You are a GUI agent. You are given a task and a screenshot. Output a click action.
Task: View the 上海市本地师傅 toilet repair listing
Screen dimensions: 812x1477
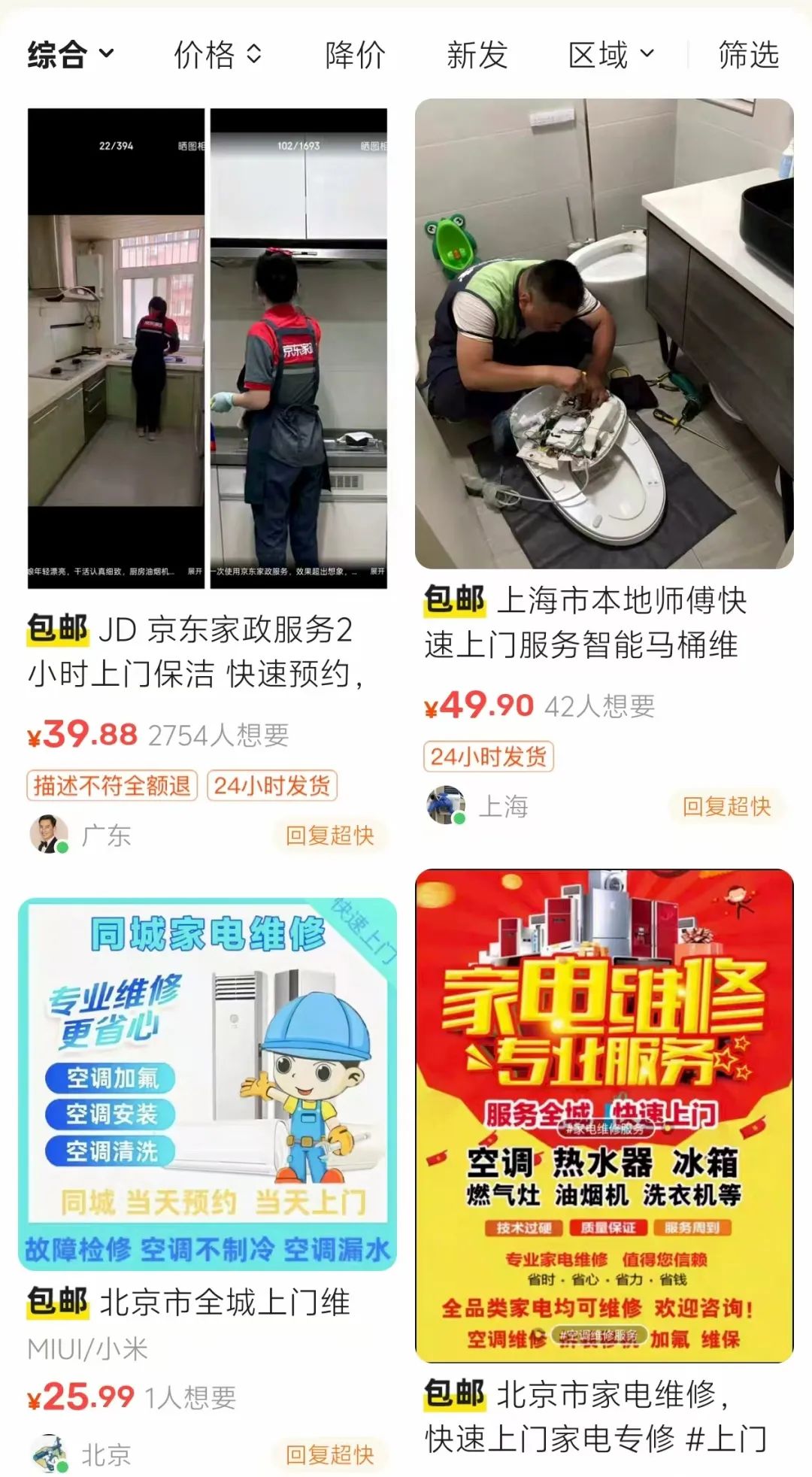click(604, 335)
